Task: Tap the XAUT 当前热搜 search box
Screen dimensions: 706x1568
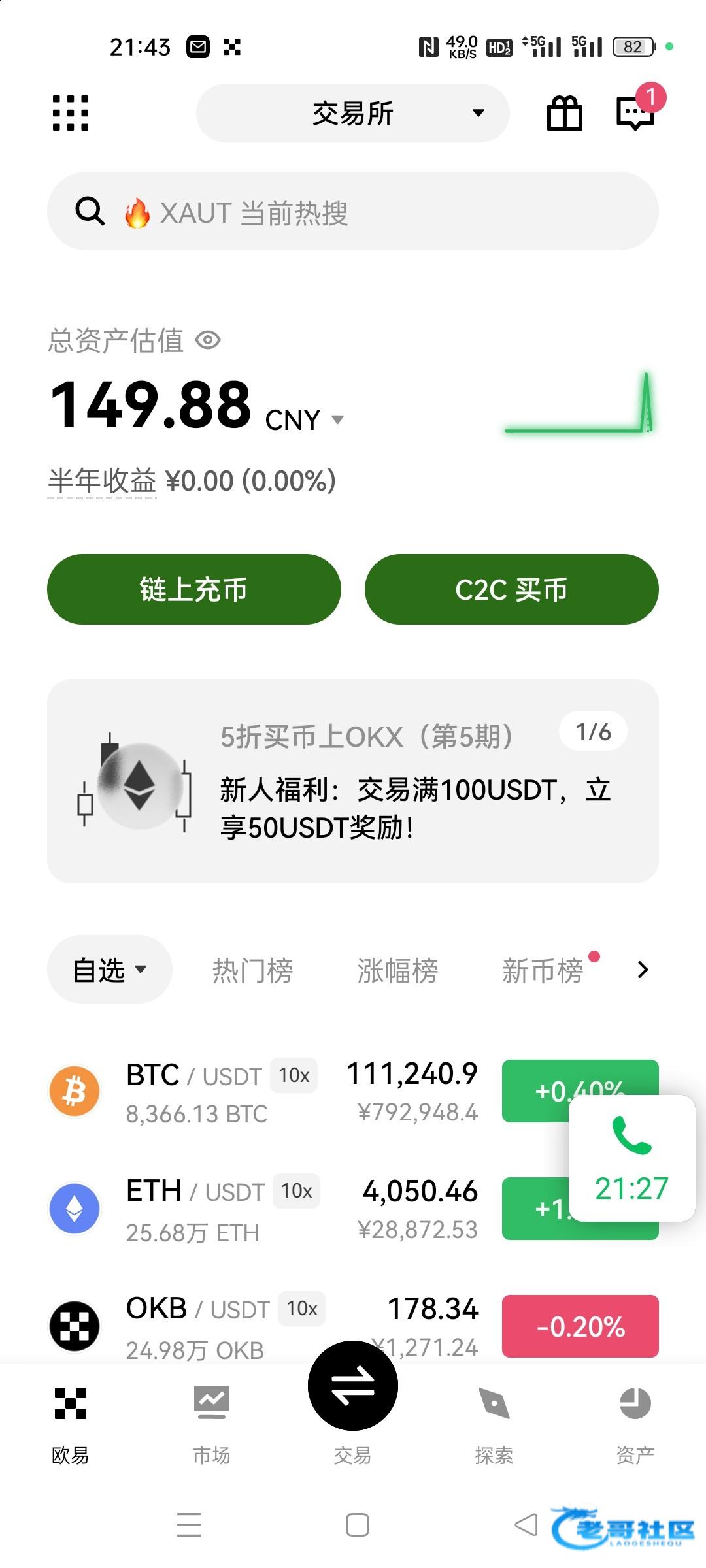Action: click(x=353, y=212)
